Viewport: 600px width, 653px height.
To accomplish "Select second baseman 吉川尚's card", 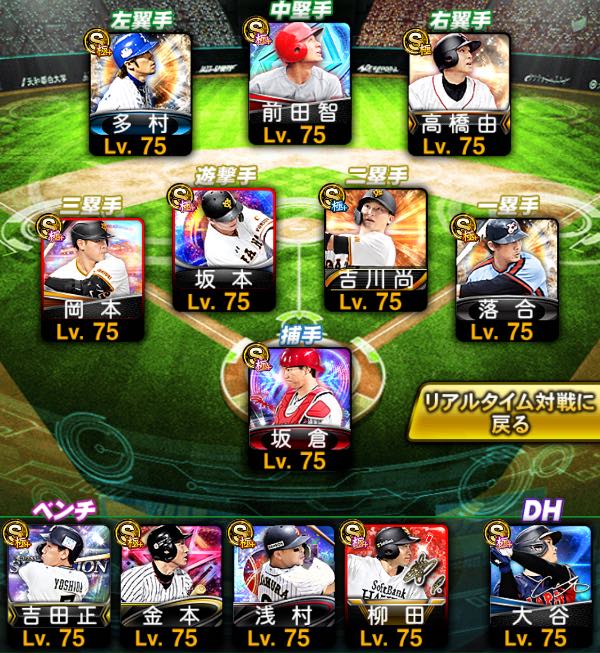I will (376, 247).
